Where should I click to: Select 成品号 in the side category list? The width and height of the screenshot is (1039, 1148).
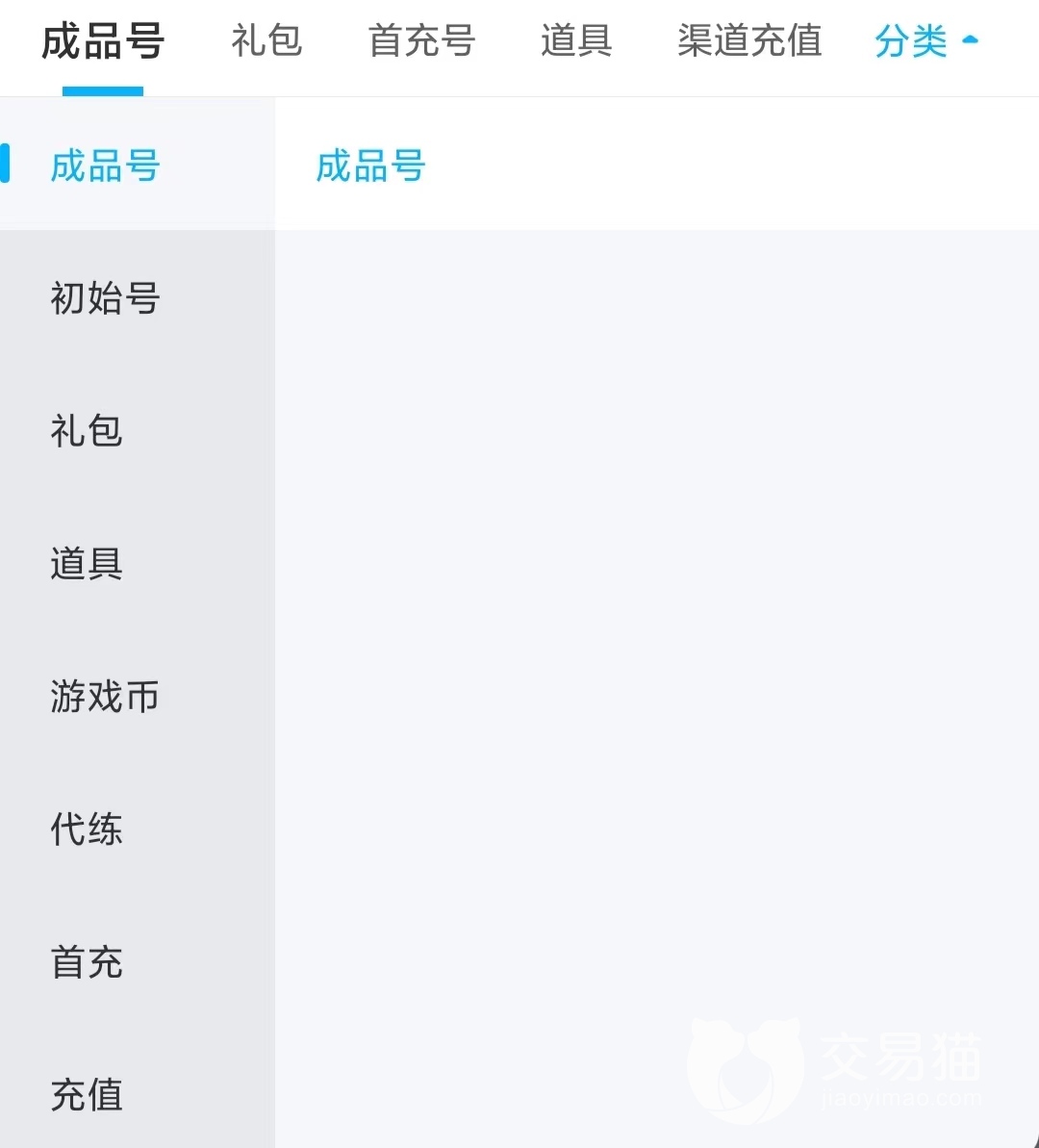105,166
